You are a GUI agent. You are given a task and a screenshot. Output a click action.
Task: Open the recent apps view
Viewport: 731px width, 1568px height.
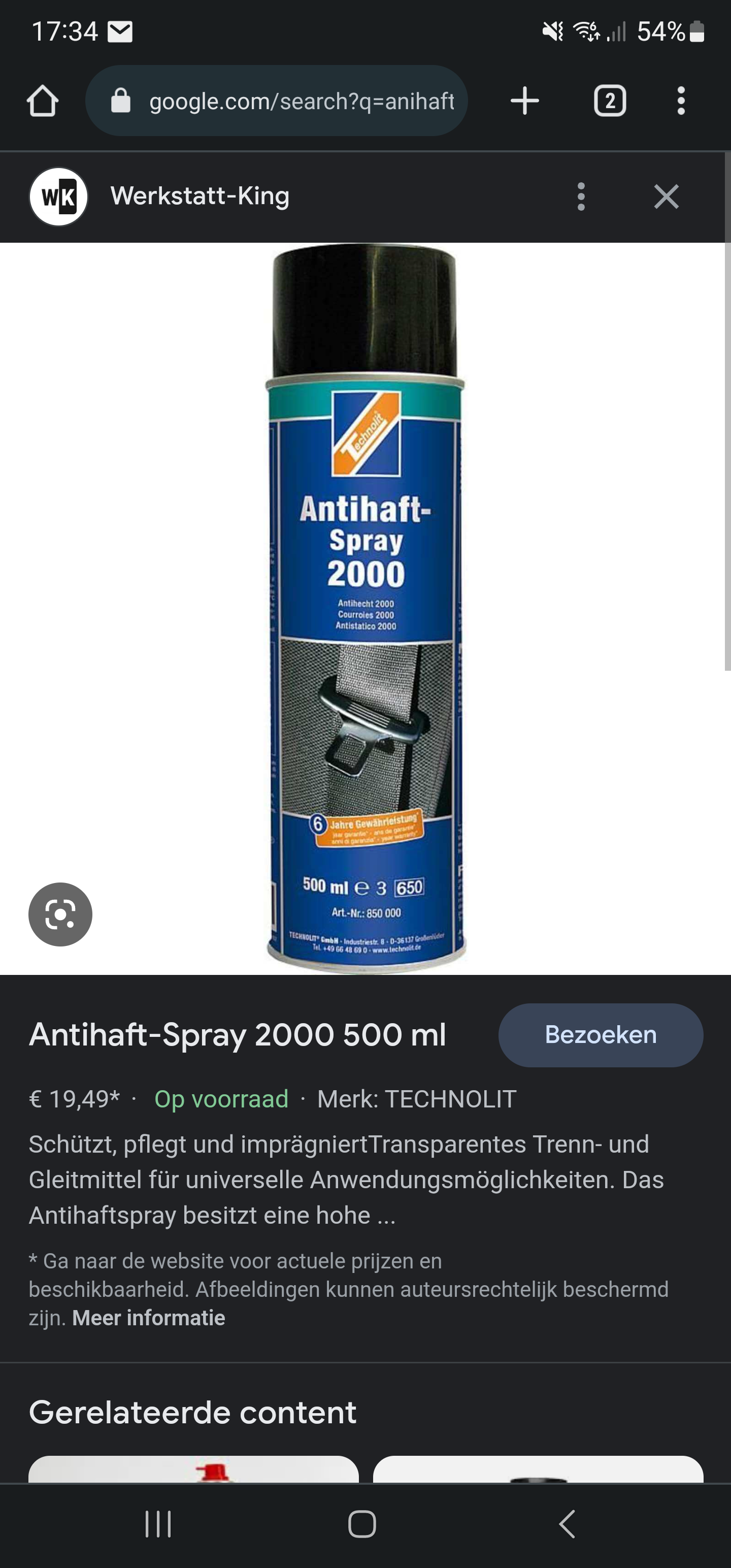158,1524
